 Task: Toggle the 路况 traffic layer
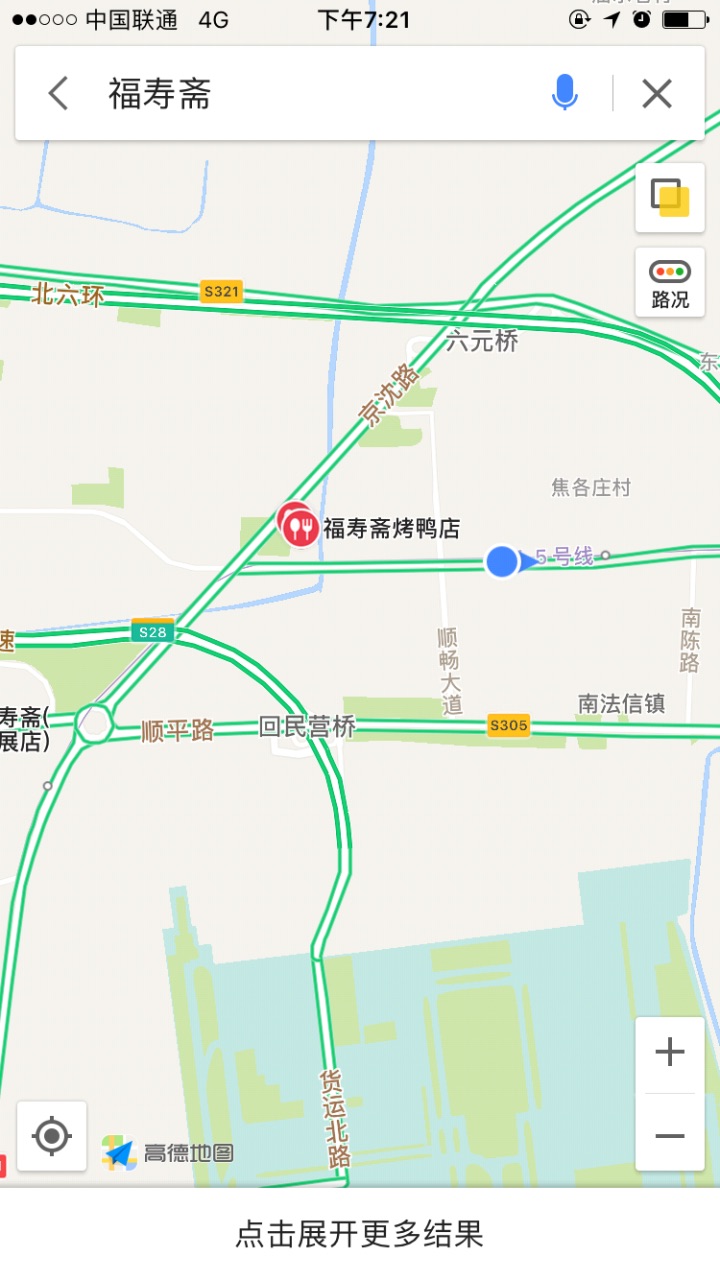pos(669,283)
